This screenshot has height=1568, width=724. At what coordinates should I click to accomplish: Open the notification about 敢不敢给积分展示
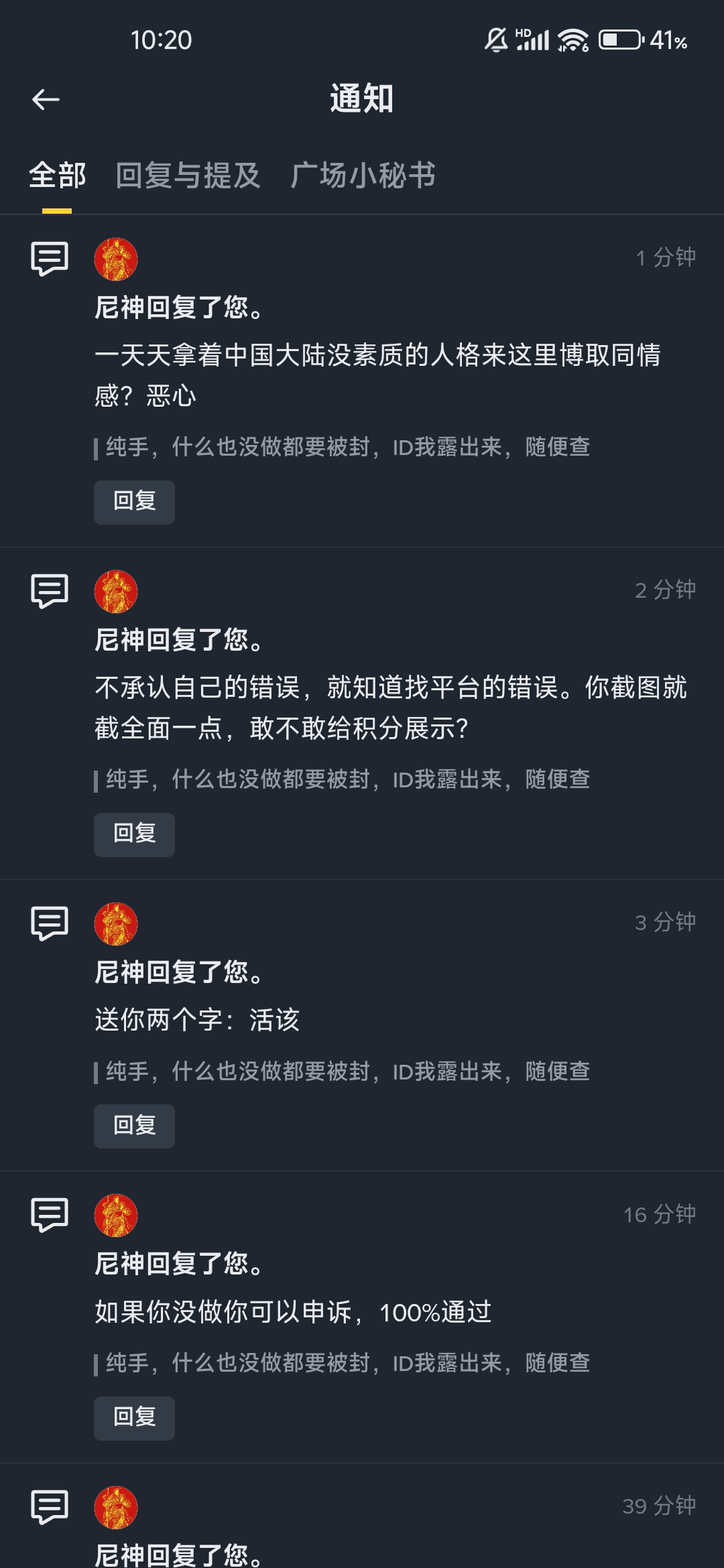click(390, 707)
